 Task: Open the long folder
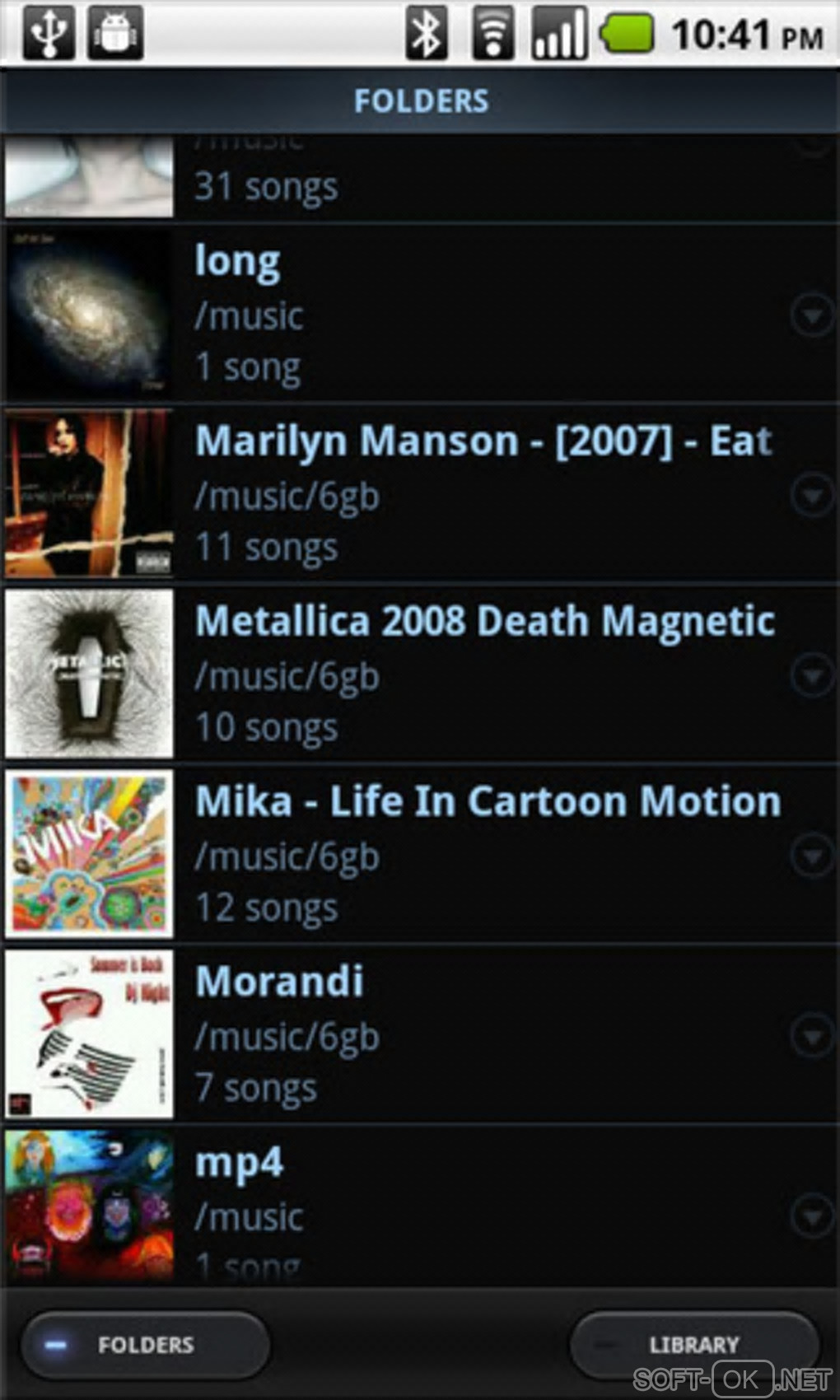pos(412,315)
